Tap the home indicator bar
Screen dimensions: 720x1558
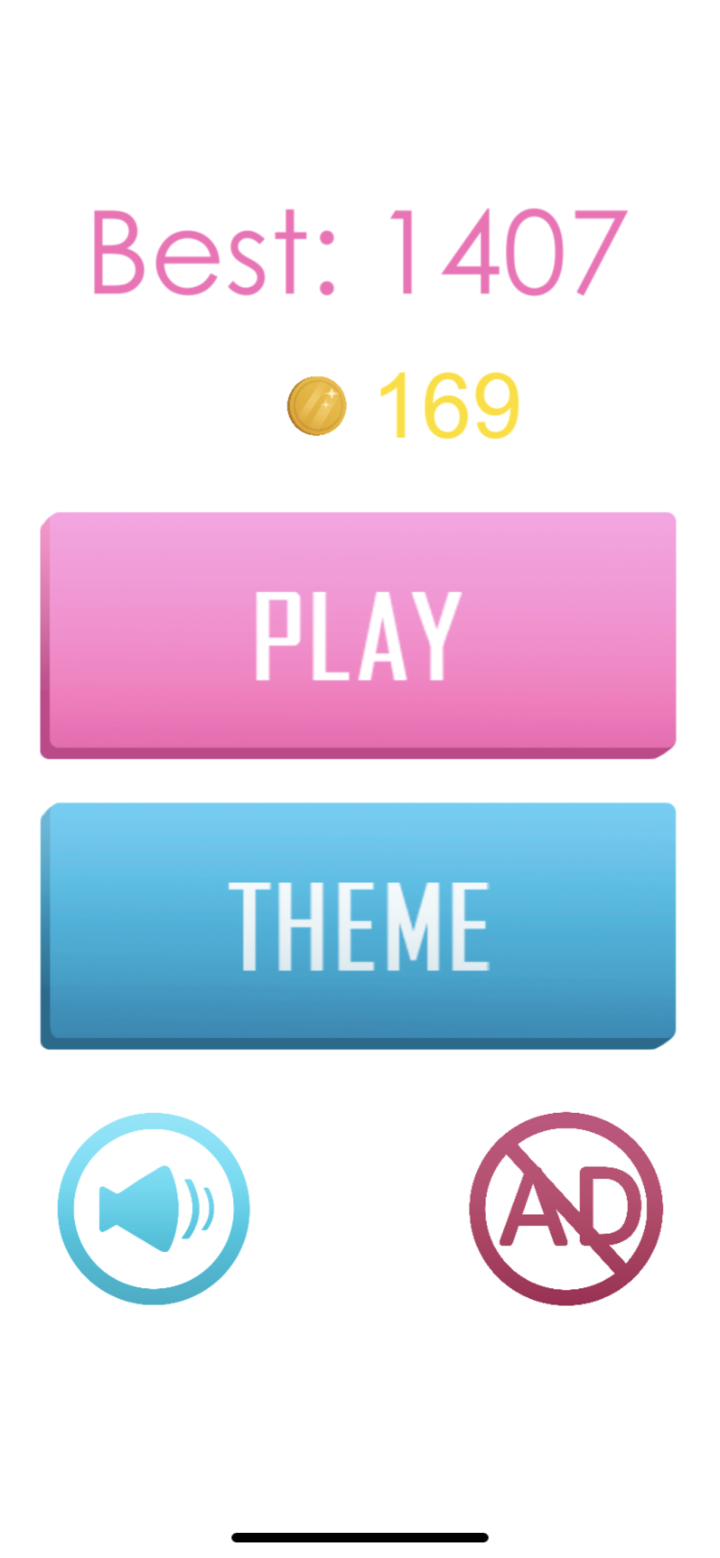point(360,1536)
